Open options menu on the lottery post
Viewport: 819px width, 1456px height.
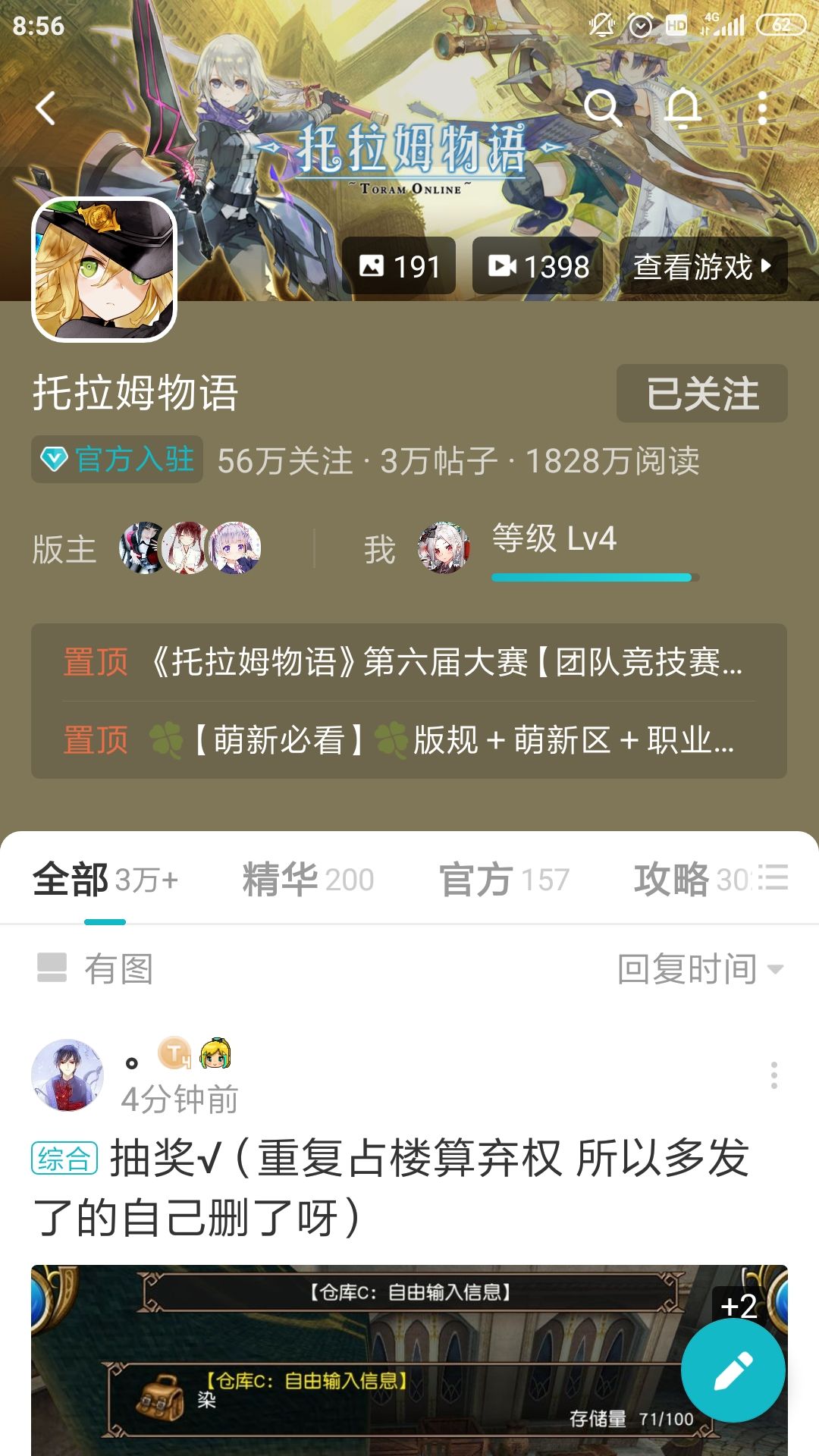(773, 1075)
